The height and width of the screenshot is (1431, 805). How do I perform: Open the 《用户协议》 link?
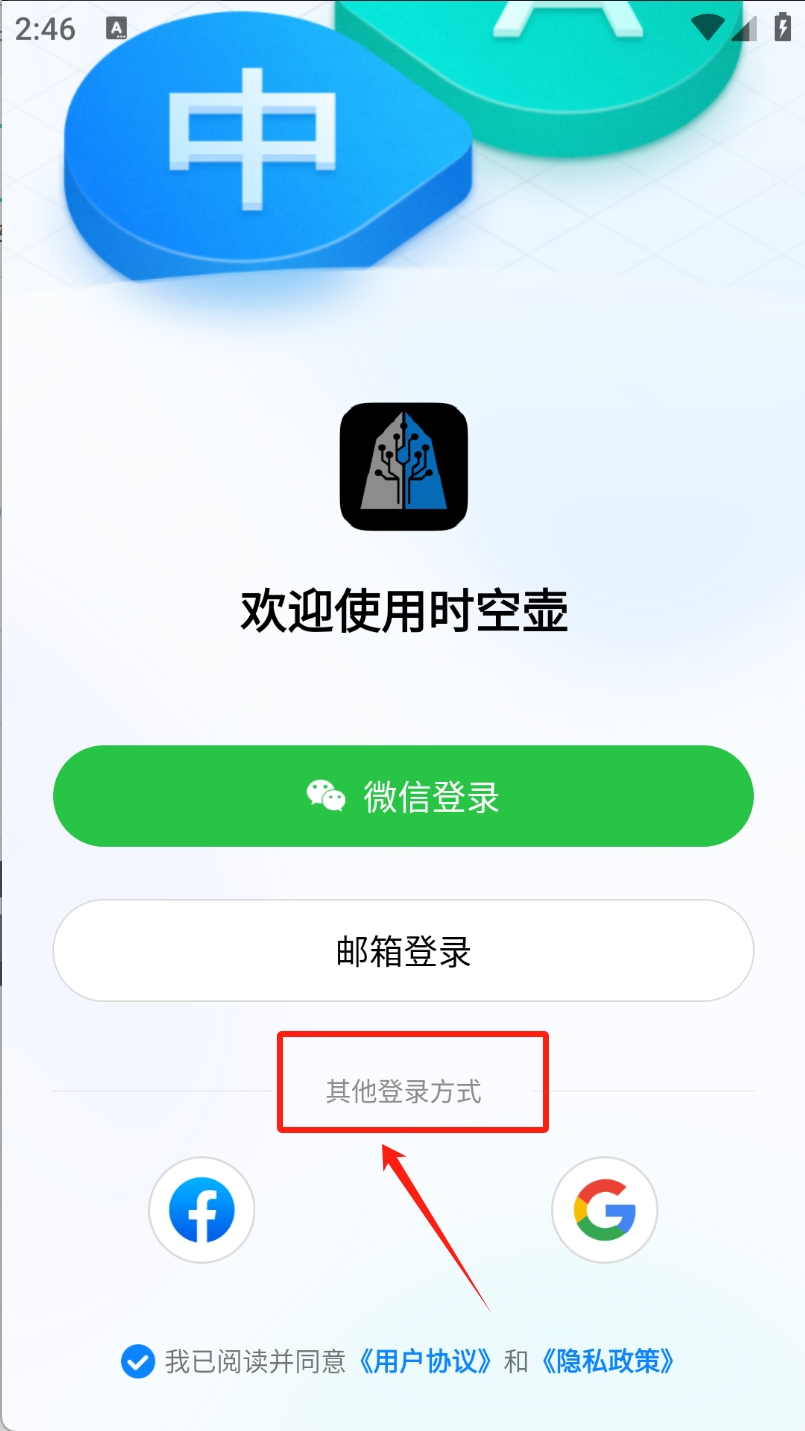click(425, 1361)
